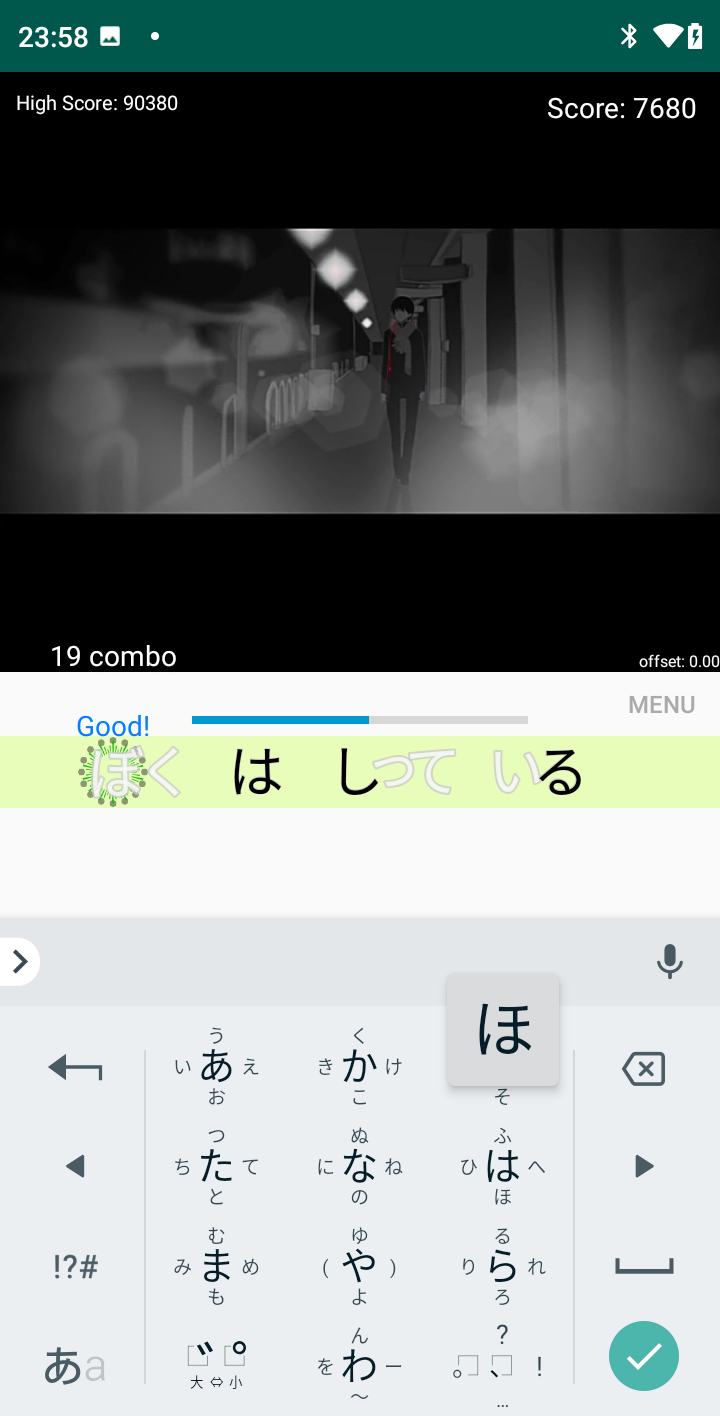Image resolution: width=720 pixels, height=1416 pixels.
Task: Expand the keyboard toolbar with the chevron
Action: point(18,961)
